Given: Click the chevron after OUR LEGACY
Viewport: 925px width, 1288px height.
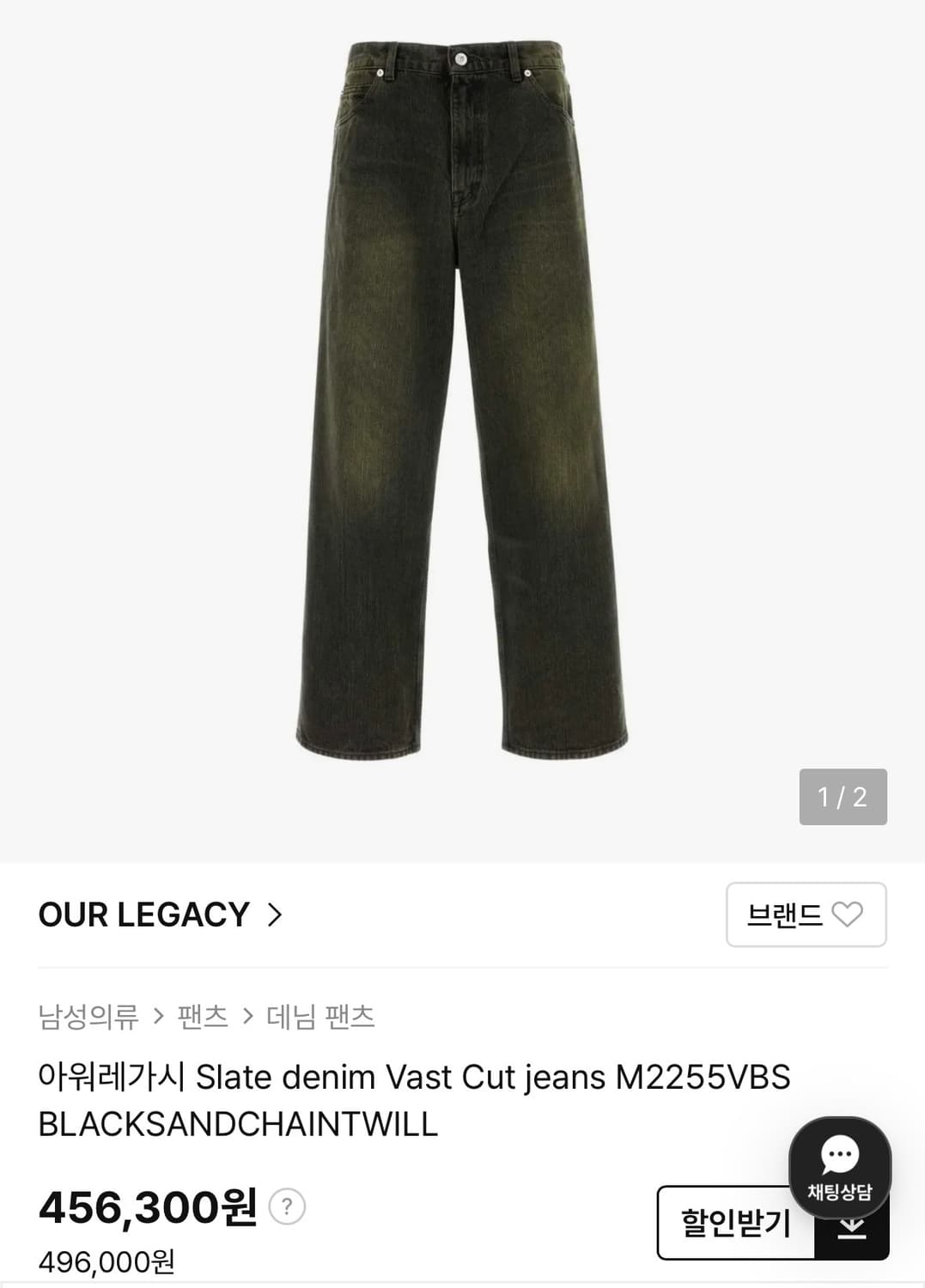Looking at the screenshot, I should (x=274, y=916).
